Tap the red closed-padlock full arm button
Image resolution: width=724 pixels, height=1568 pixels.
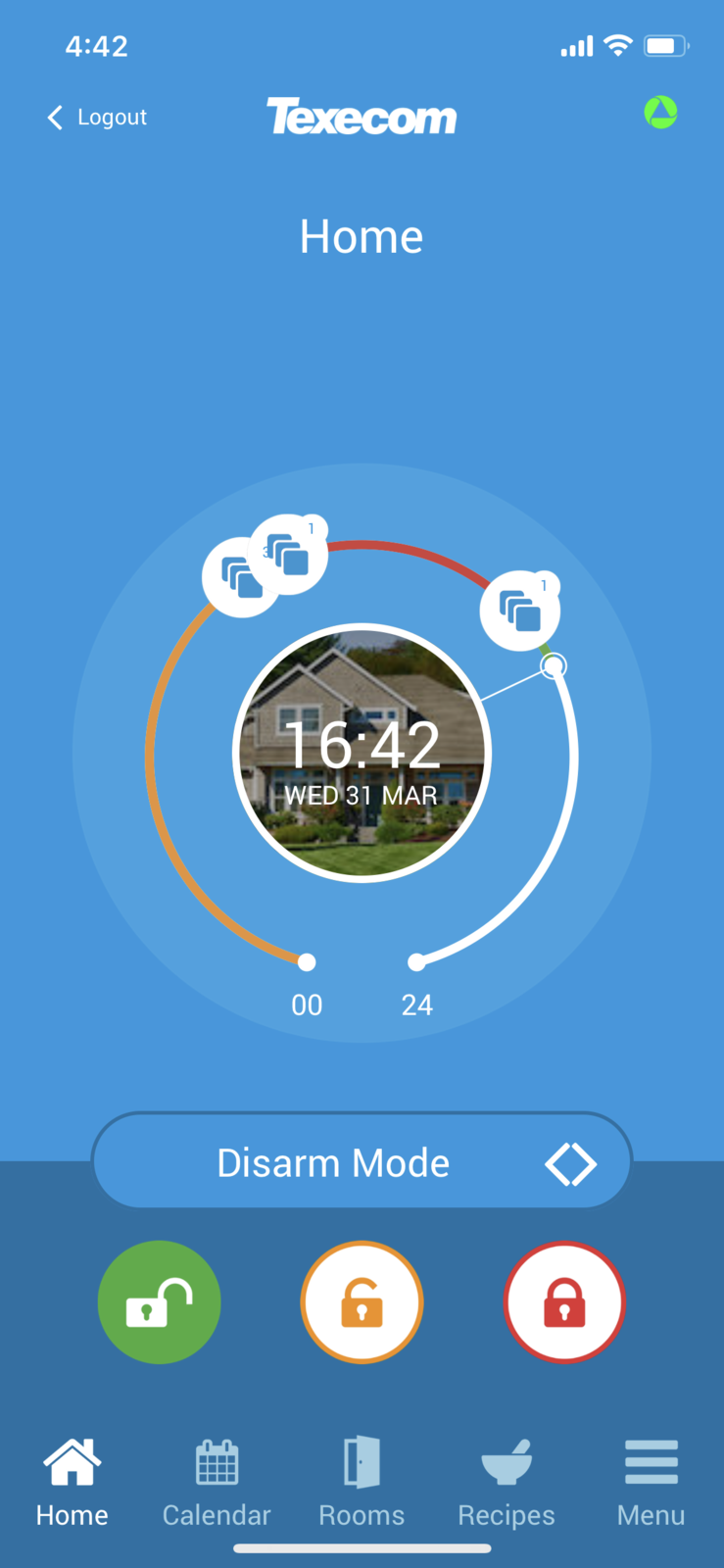[564, 1302]
